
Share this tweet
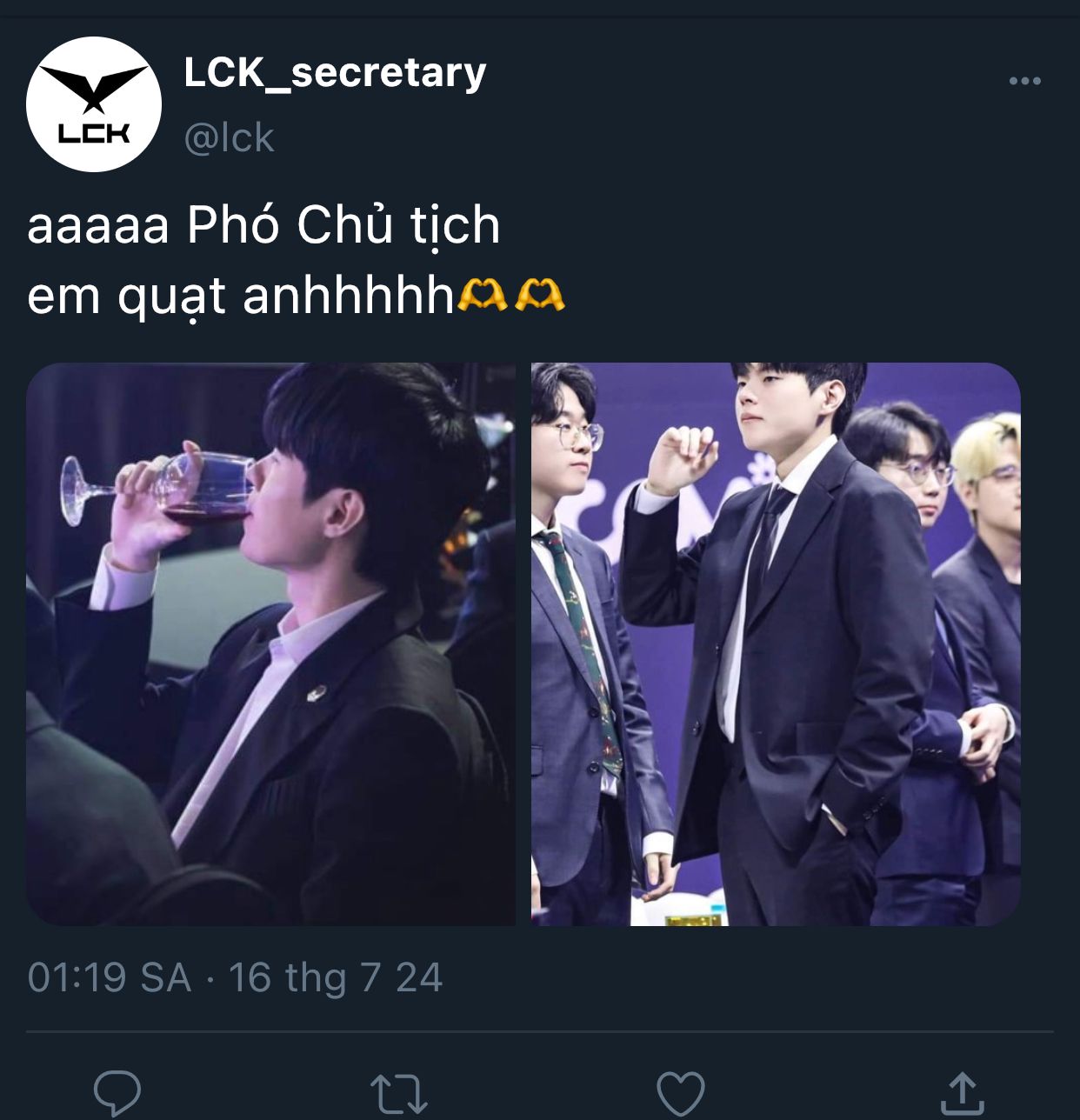tap(962, 1092)
